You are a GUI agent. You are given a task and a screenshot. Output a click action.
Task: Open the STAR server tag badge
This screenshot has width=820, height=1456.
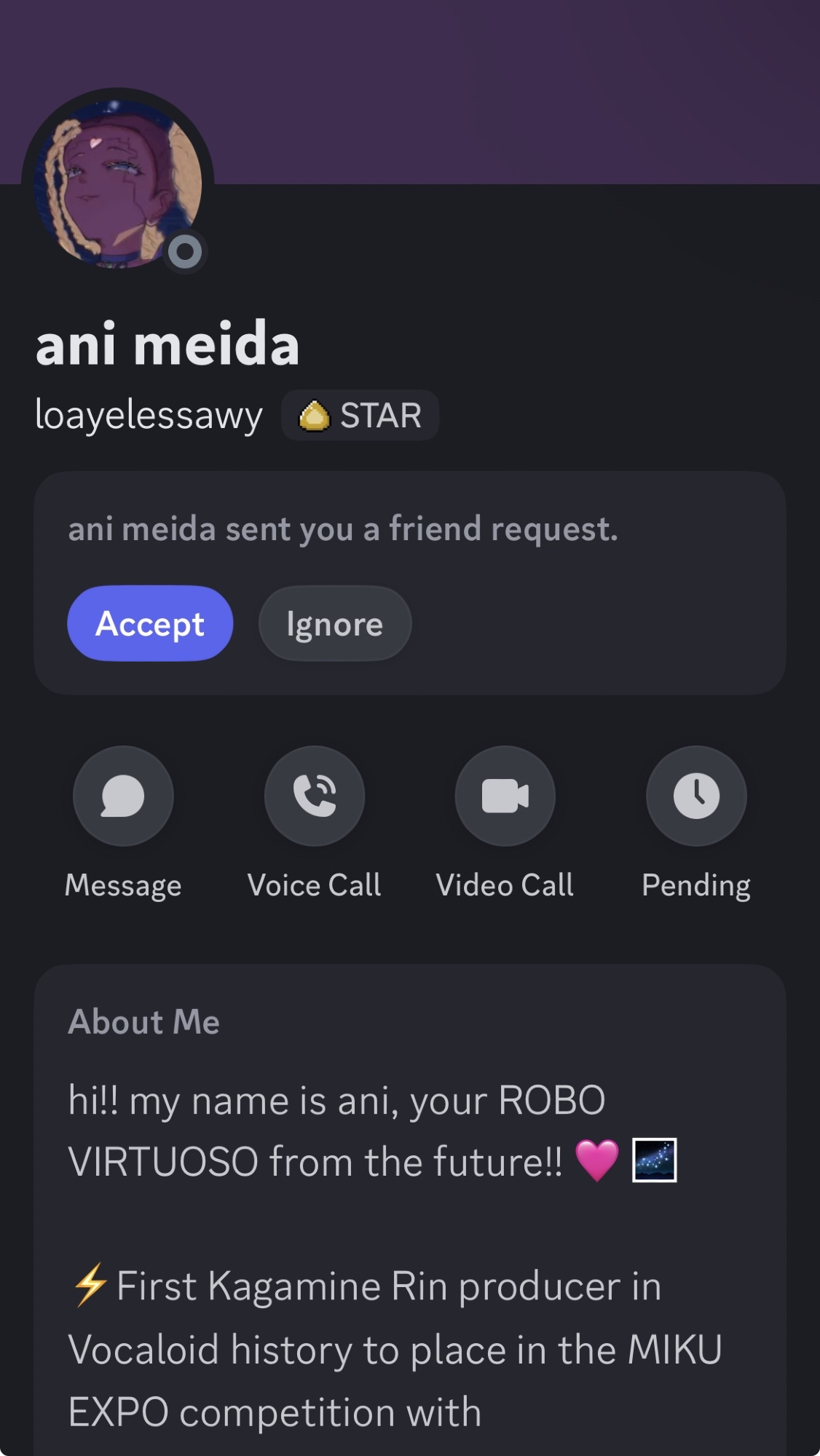[x=360, y=416]
